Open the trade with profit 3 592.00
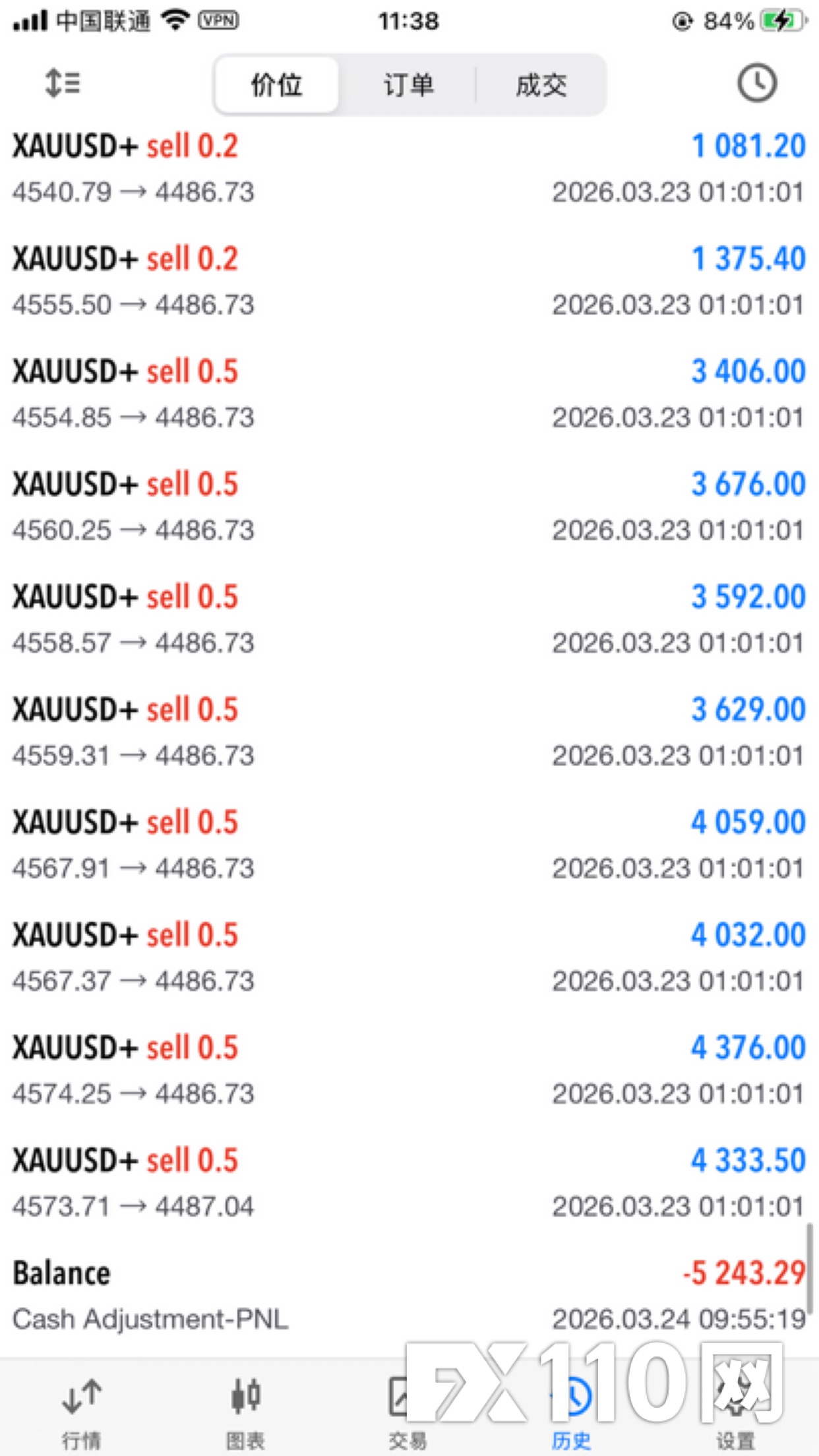This screenshot has height=1456, width=819. click(409, 620)
